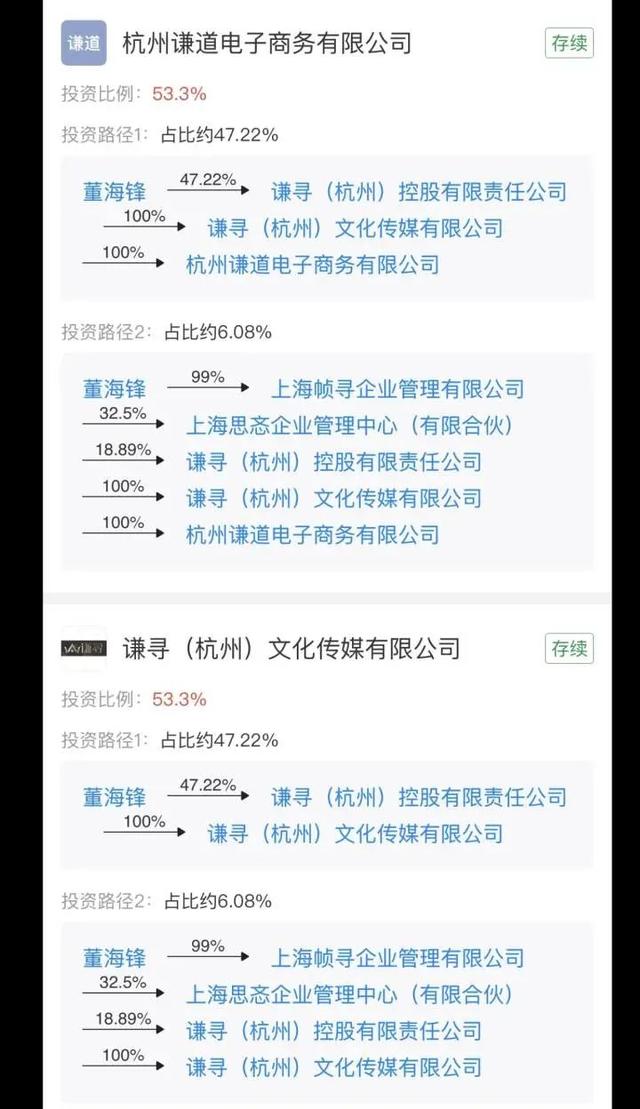Viewport: 640px width, 1109px height.
Task: Open 上海思态企业管理中心 in 杭州谦道 path 2
Action: [x=350, y=425]
